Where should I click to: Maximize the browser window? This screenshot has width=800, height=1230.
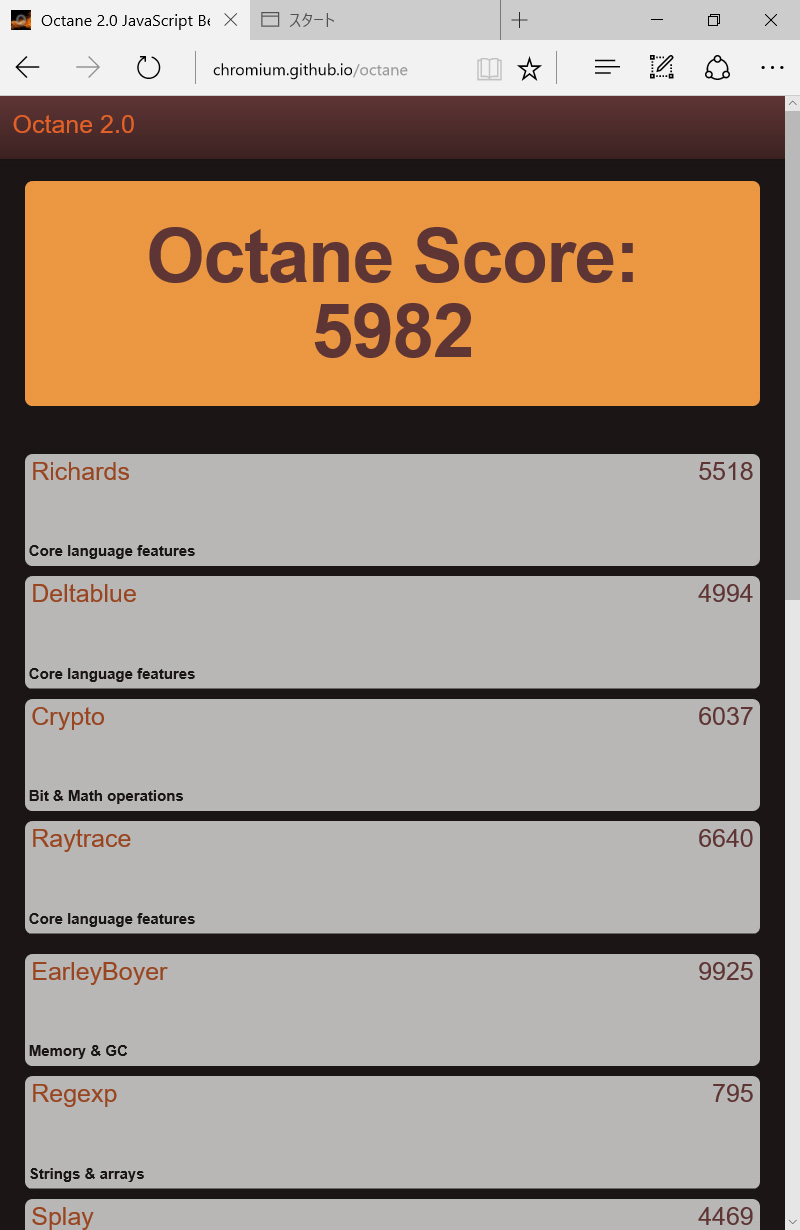pos(714,20)
